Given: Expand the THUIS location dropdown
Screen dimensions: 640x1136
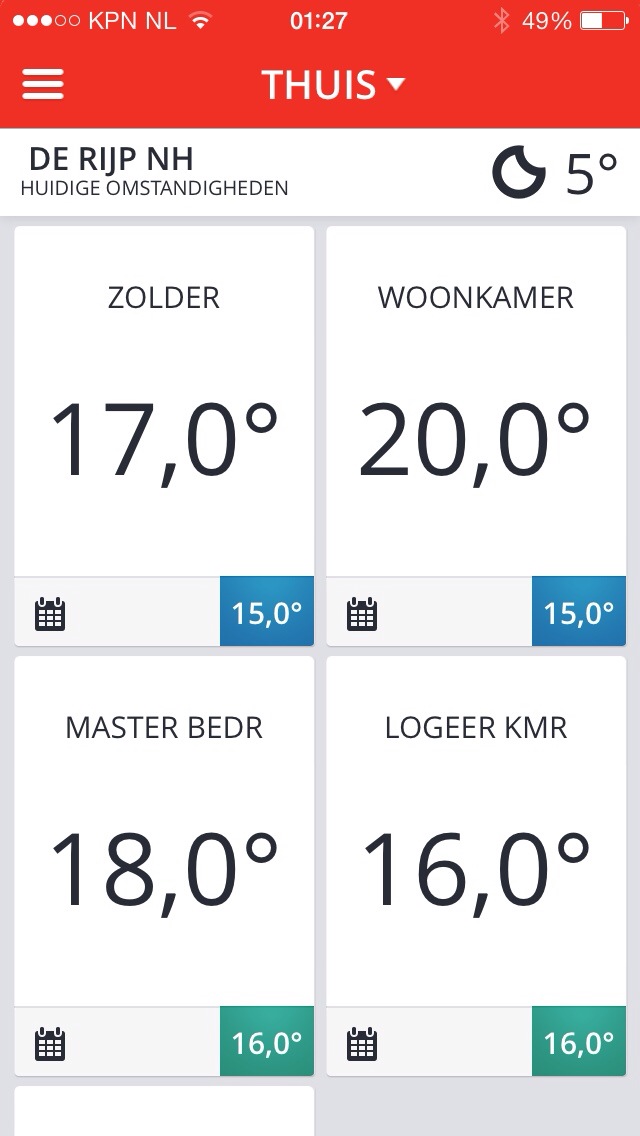Looking at the screenshot, I should coord(333,85).
